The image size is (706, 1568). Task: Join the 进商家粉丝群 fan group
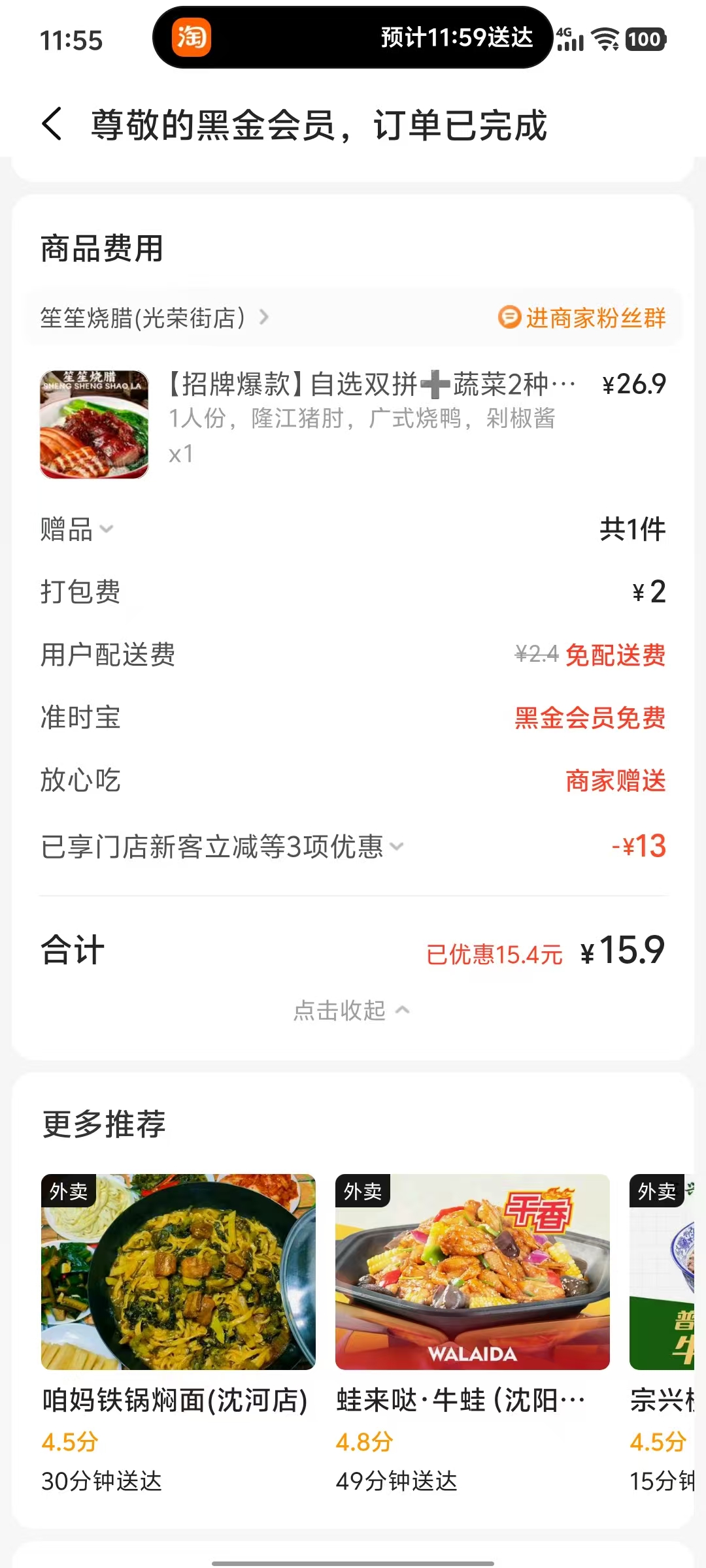click(582, 318)
